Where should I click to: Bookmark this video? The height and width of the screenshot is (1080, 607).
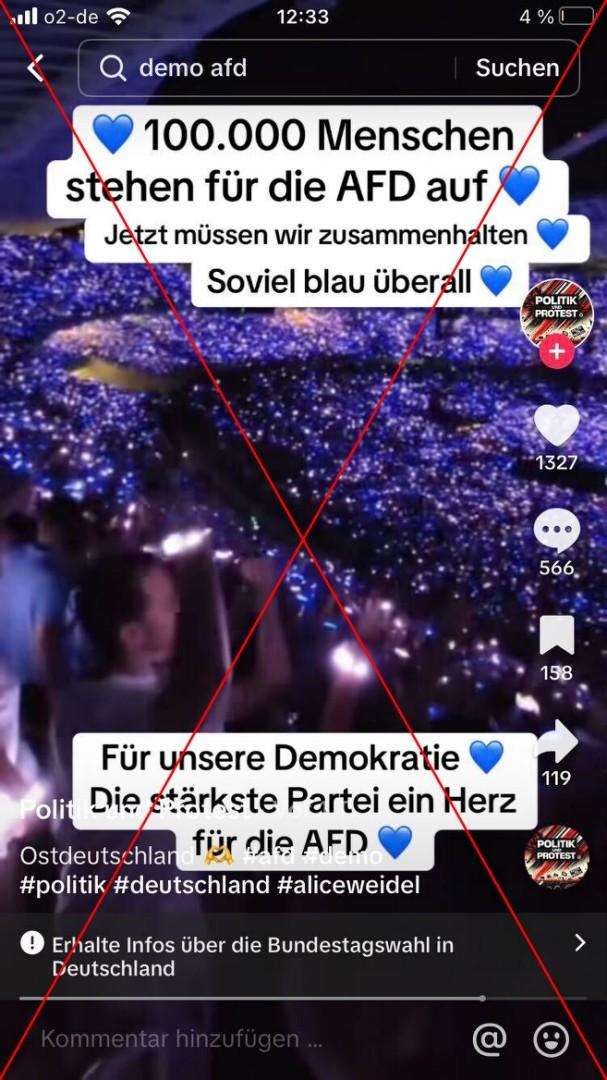[557, 637]
